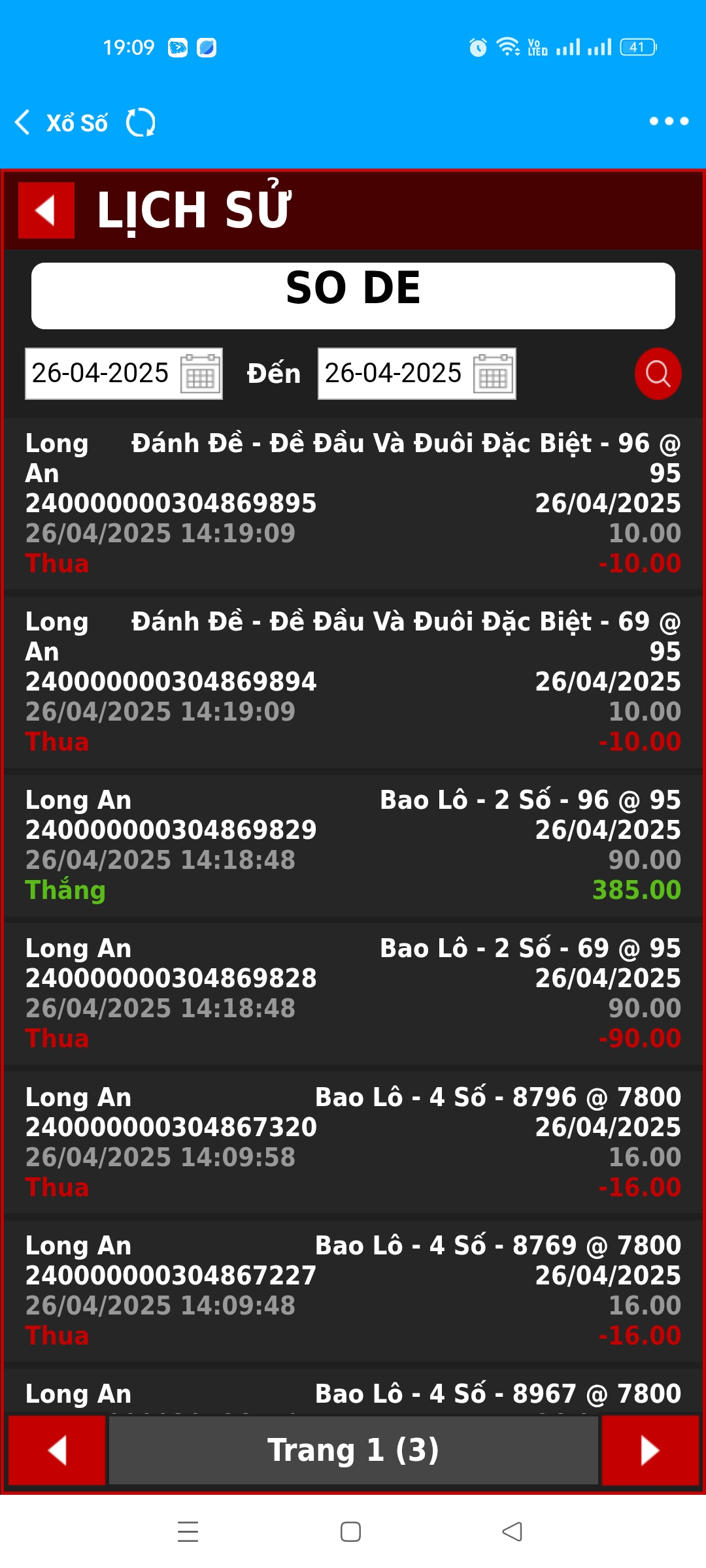
Task: Tap the red back arrow beside LỊCH SỬ
Action: click(x=46, y=210)
